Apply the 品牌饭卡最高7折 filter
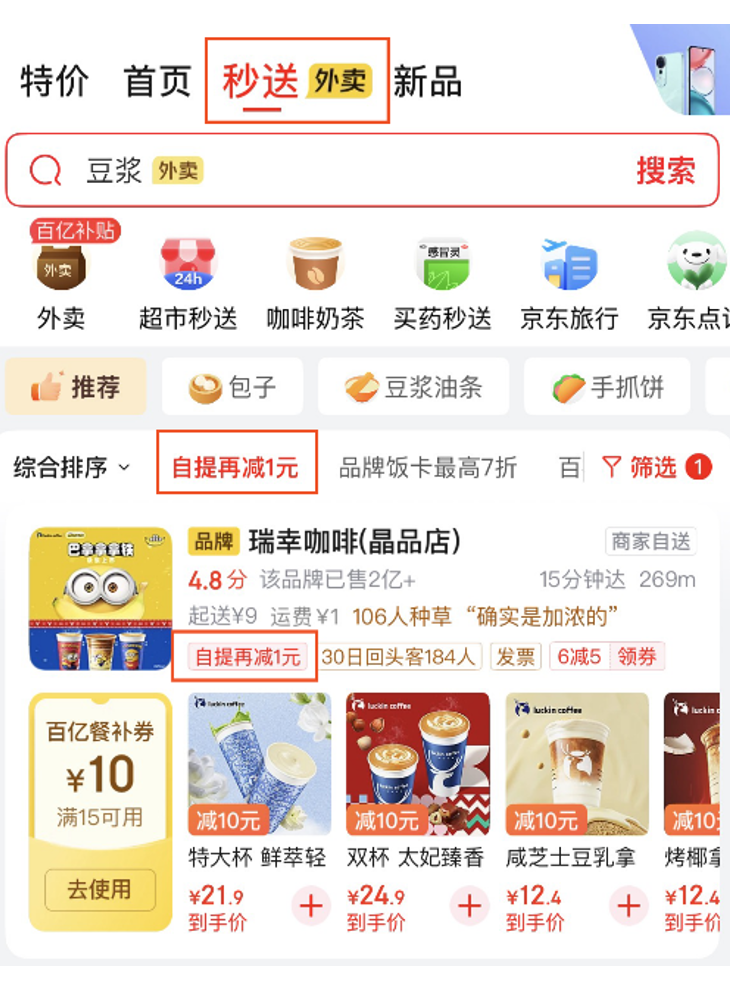This screenshot has height=984, width=730. 428,467
